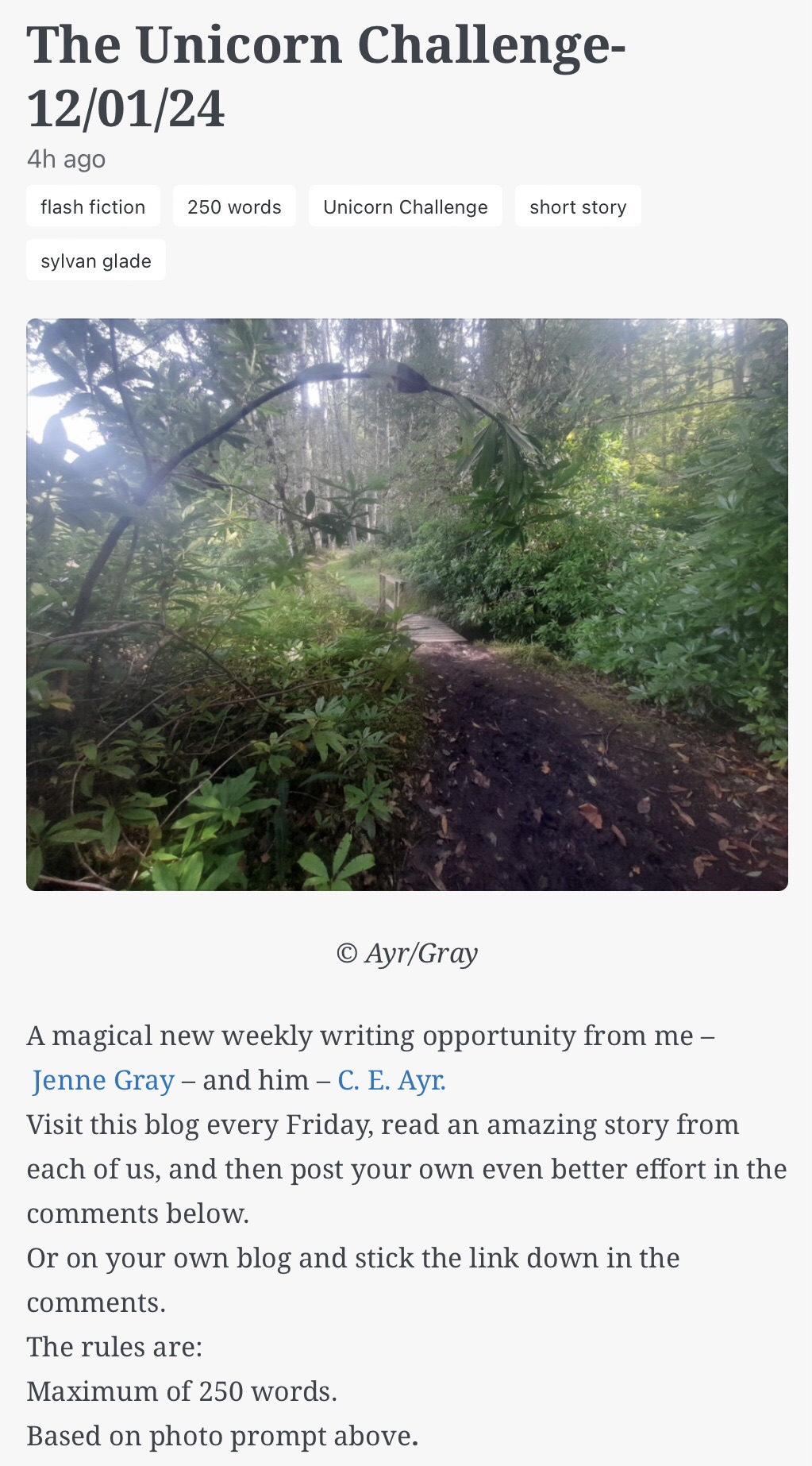812x1466 pixels.
Task: Open the '250 words' tag
Action: pos(234,206)
